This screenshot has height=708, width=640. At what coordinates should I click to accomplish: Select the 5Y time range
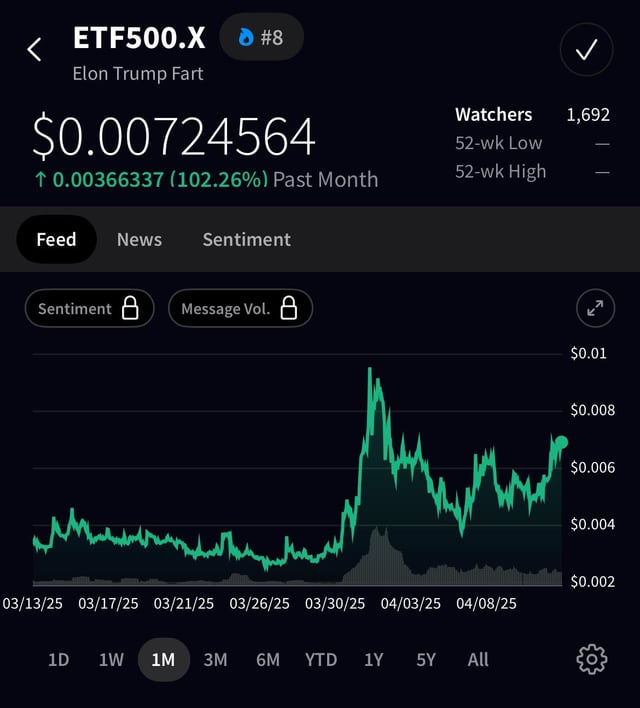[426, 659]
